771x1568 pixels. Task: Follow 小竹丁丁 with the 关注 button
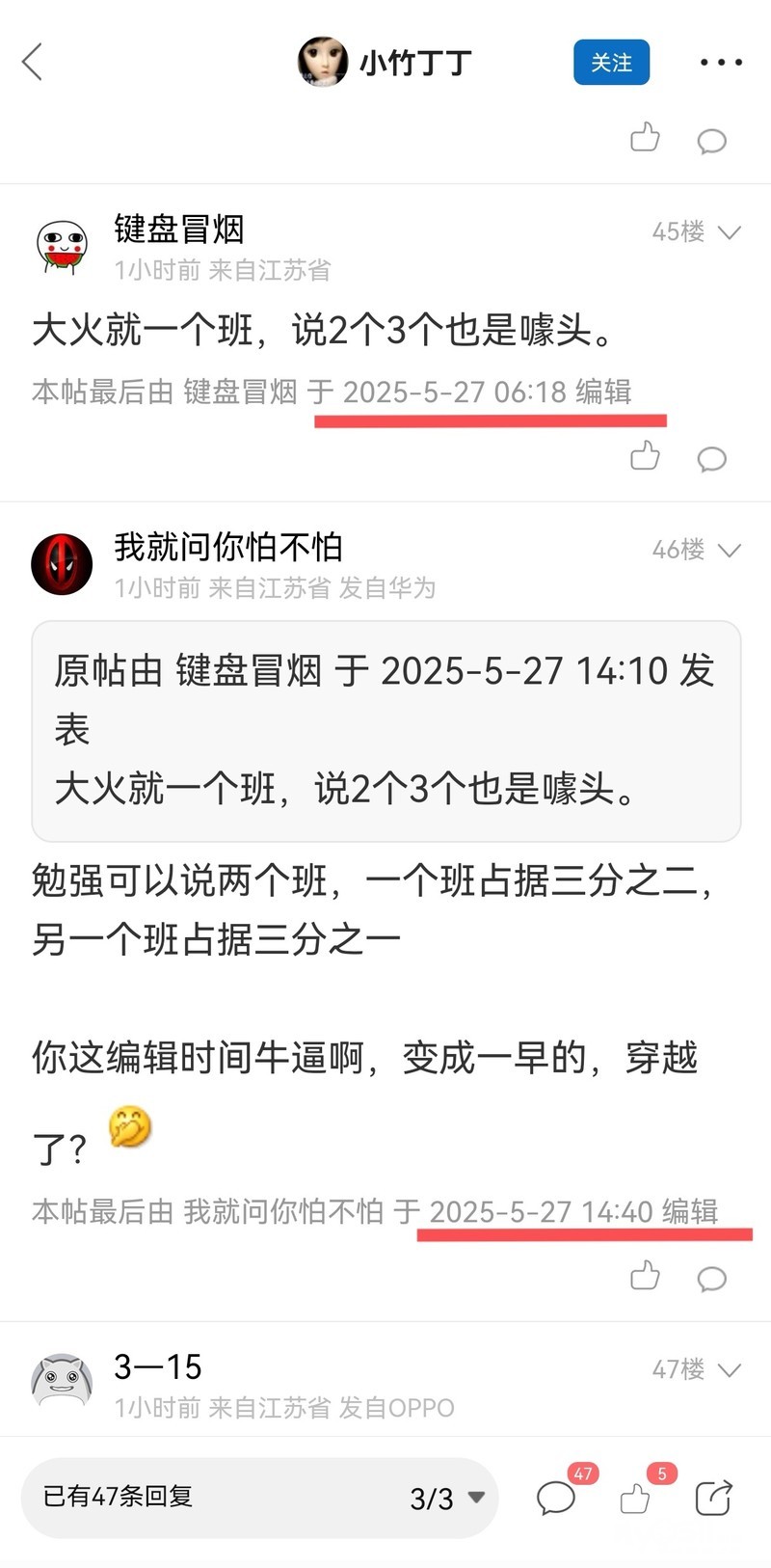click(x=611, y=63)
